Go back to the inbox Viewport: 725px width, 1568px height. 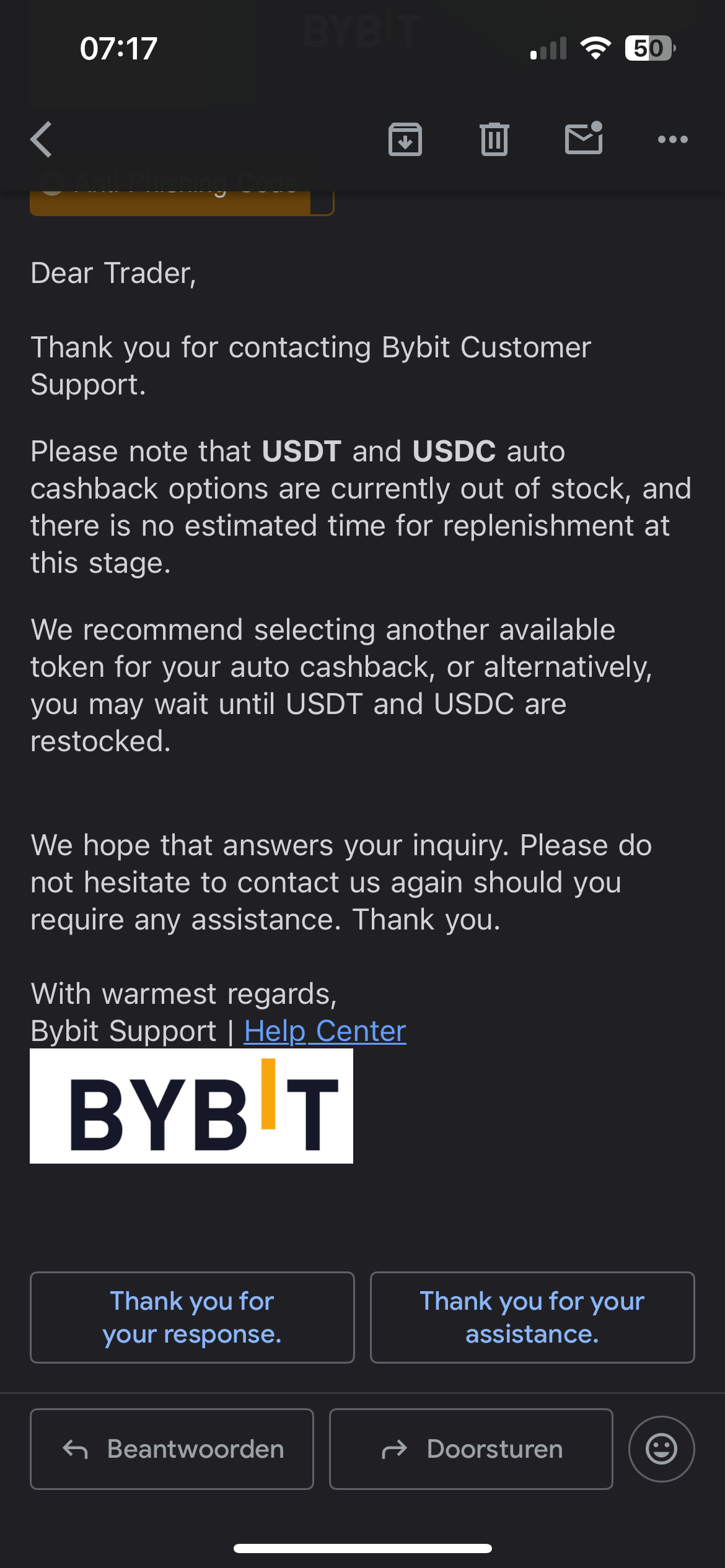pos(40,138)
